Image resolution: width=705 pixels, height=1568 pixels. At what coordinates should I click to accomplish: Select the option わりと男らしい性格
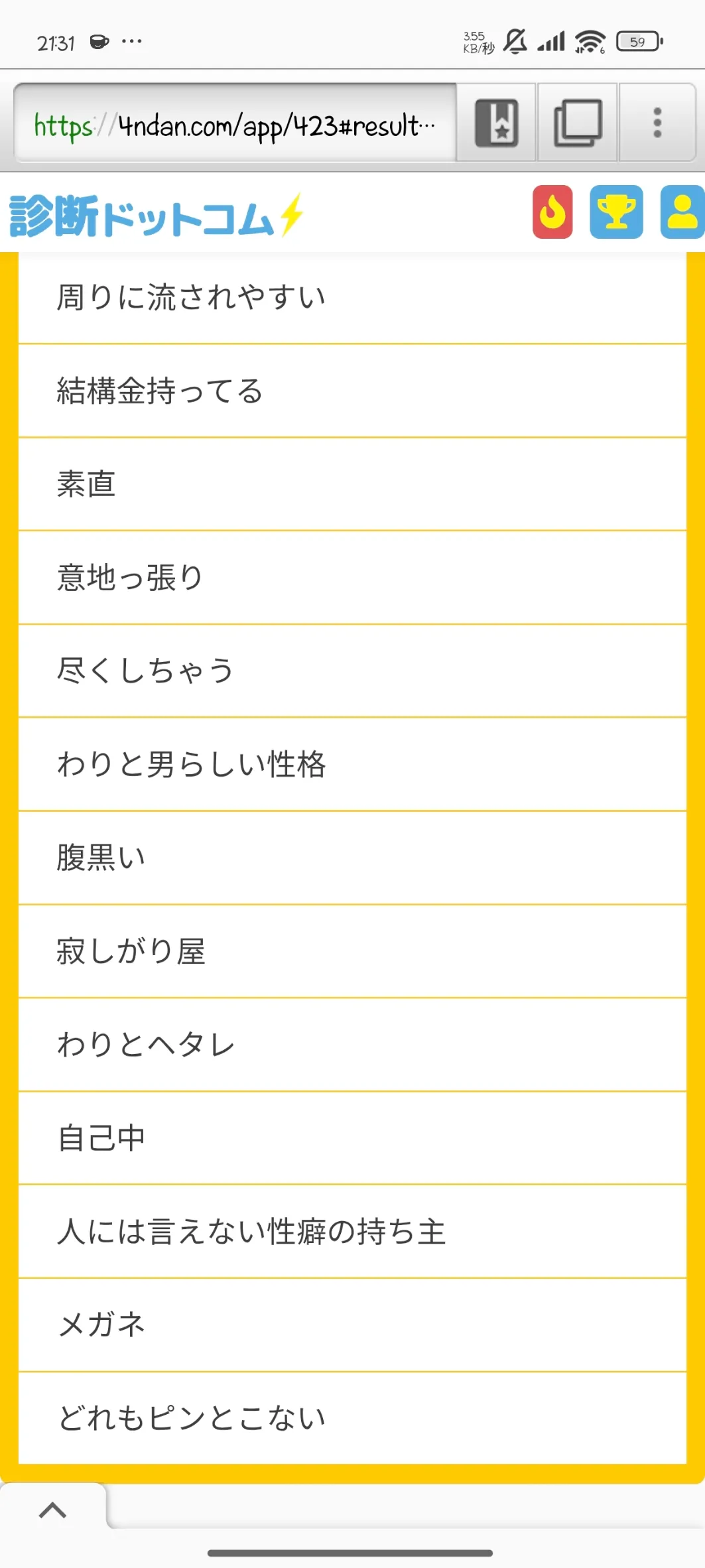coord(352,764)
